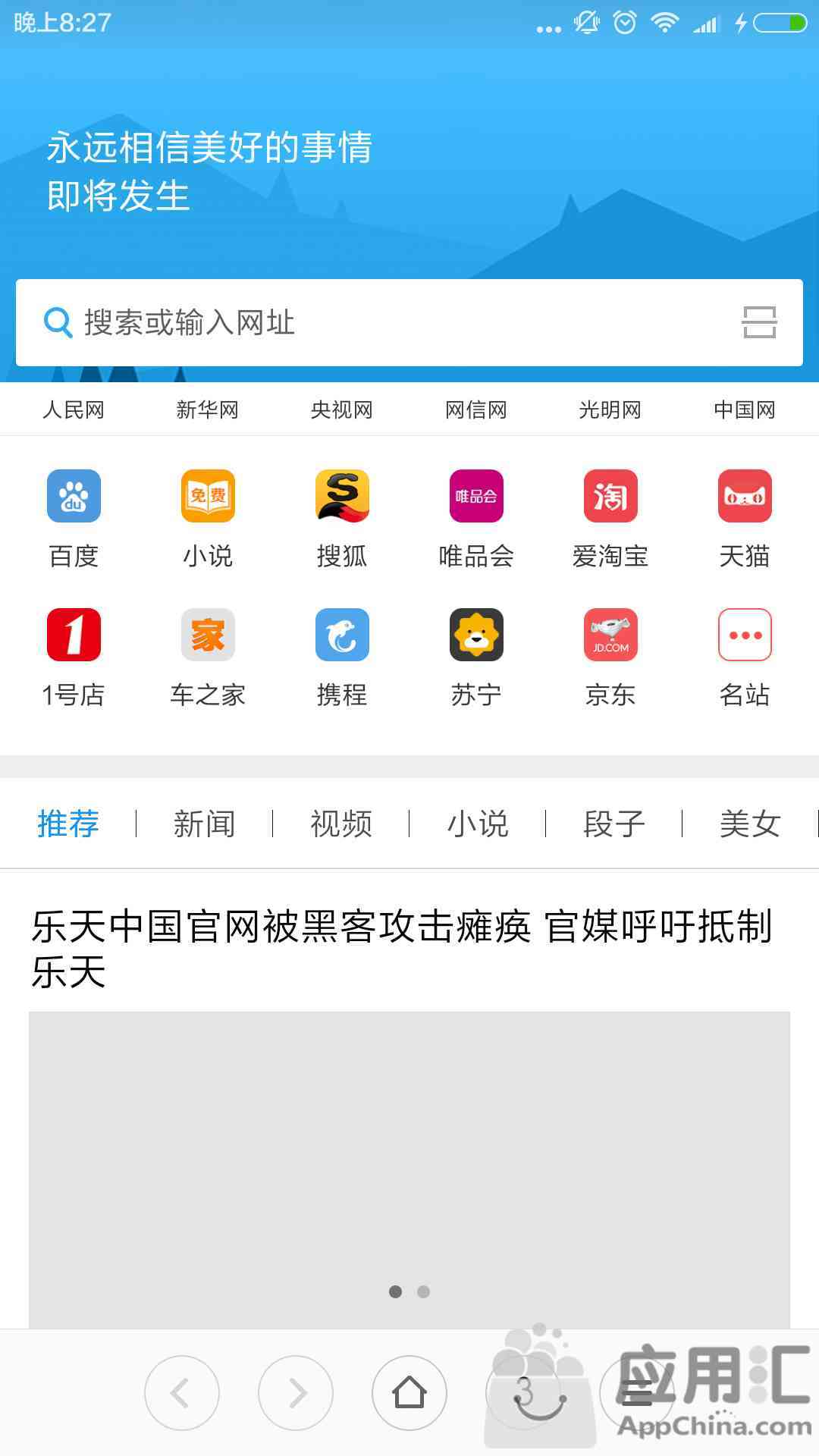Viewport: 819px width, 1456px height.
Task: Switch to the 视频 tab
Action: 341,824
